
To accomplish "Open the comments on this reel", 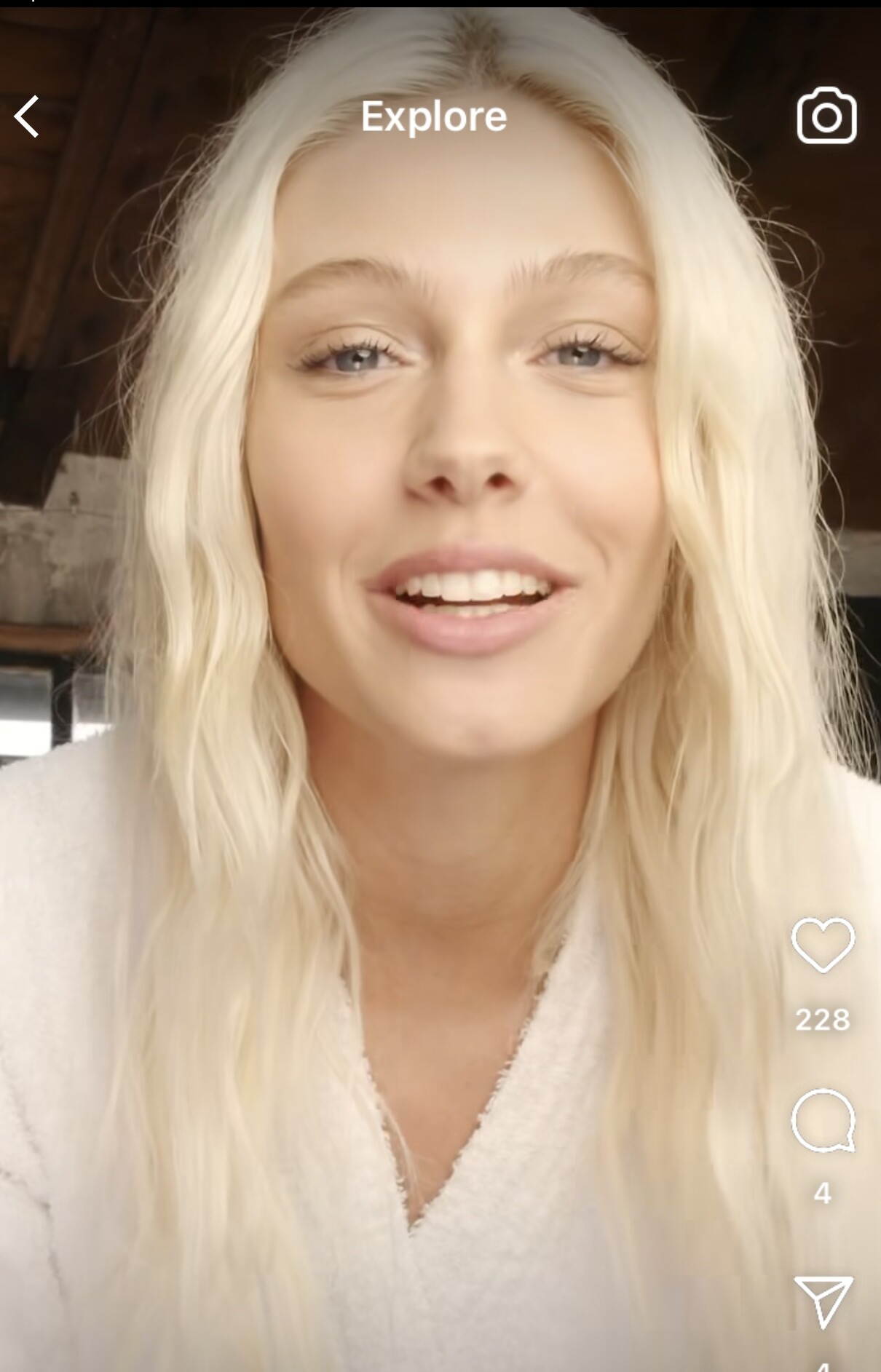I will tap(823, 1120).
